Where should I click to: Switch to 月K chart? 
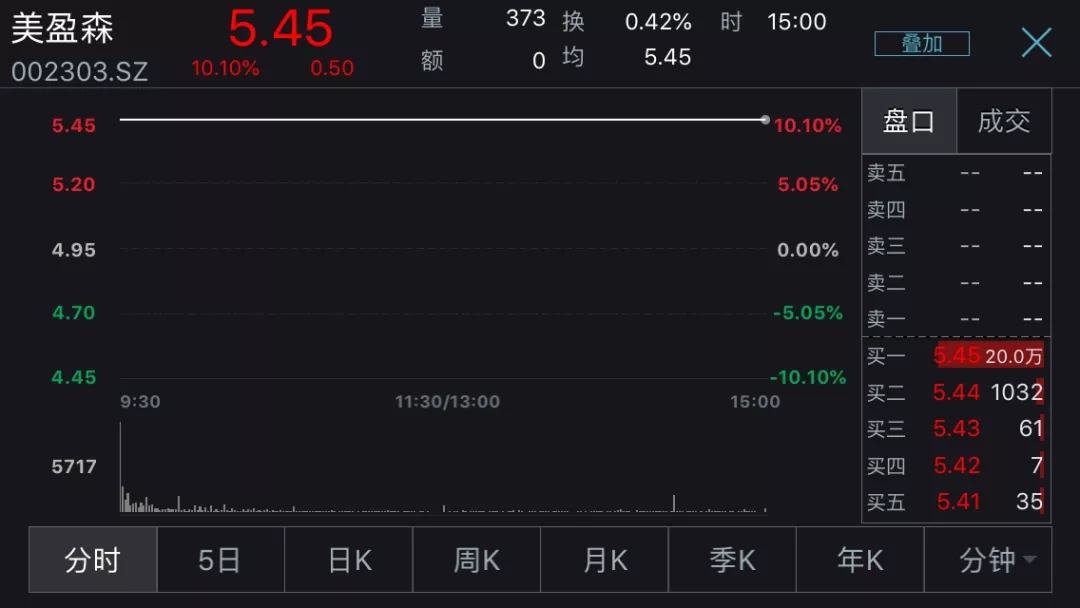[x=604, y=560]
